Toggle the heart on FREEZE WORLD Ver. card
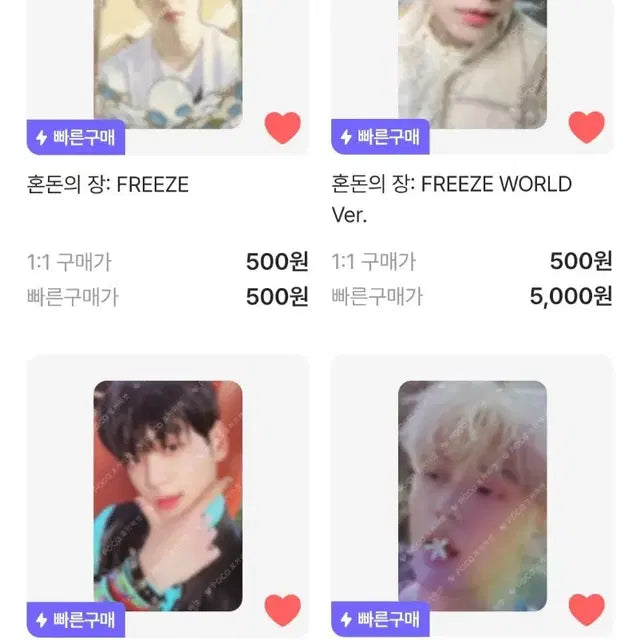640x640 pixels. click(x=587, y=127)
